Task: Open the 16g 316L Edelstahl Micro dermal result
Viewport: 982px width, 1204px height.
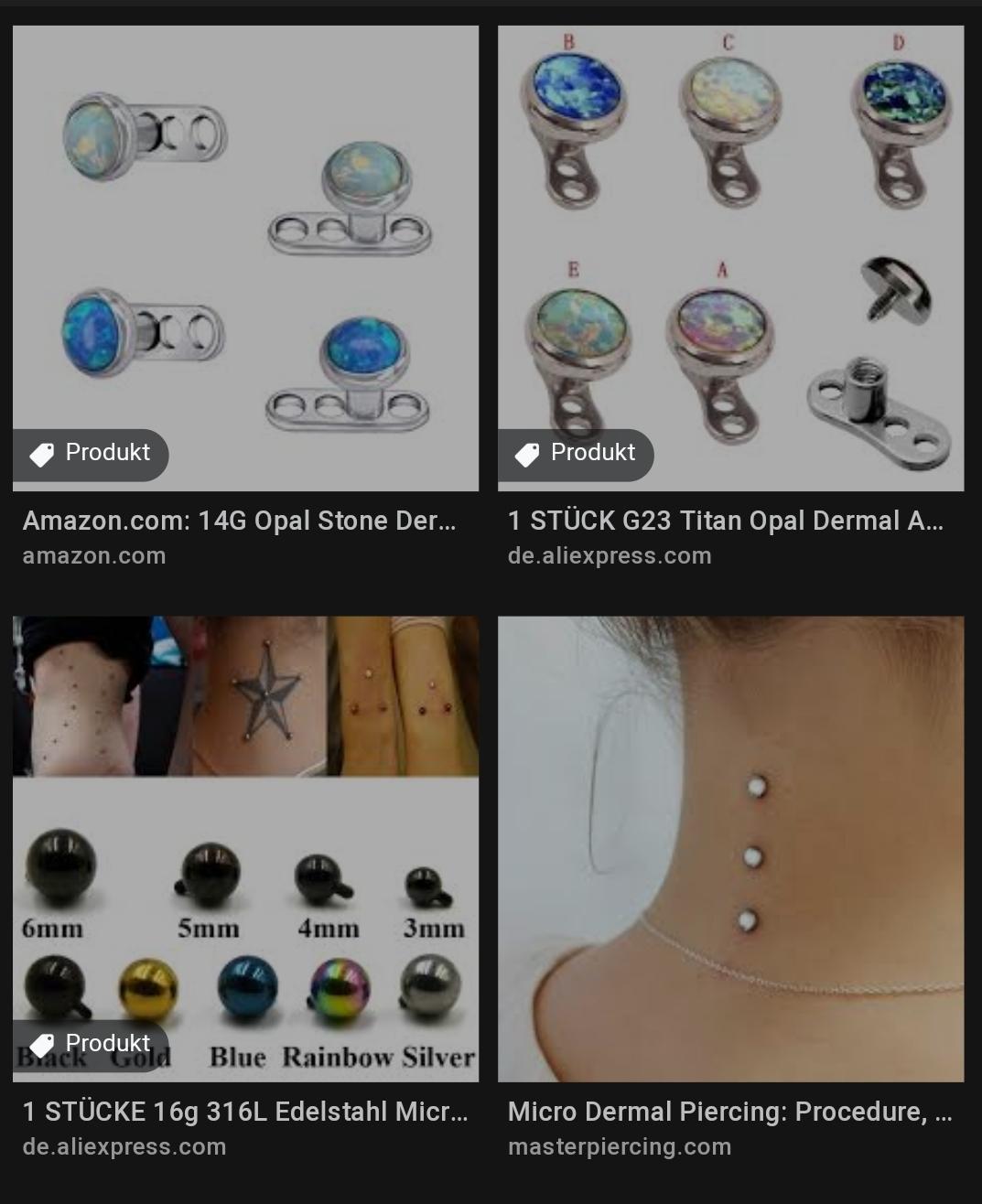Action: 245,848
